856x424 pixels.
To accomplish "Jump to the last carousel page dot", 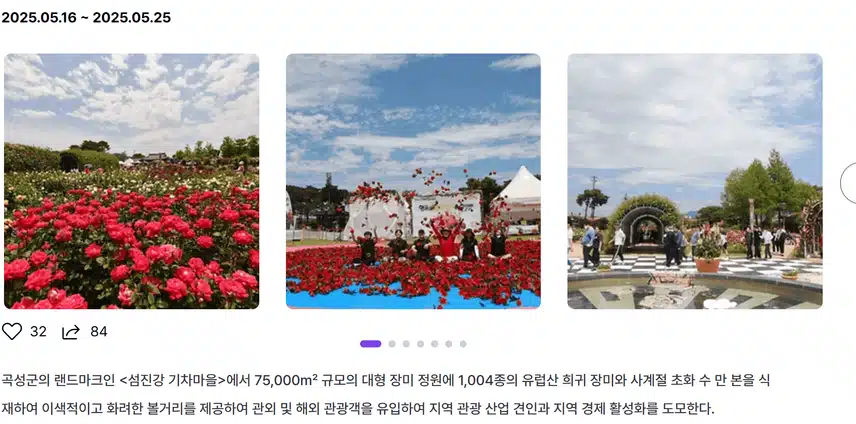I will 463,344.
